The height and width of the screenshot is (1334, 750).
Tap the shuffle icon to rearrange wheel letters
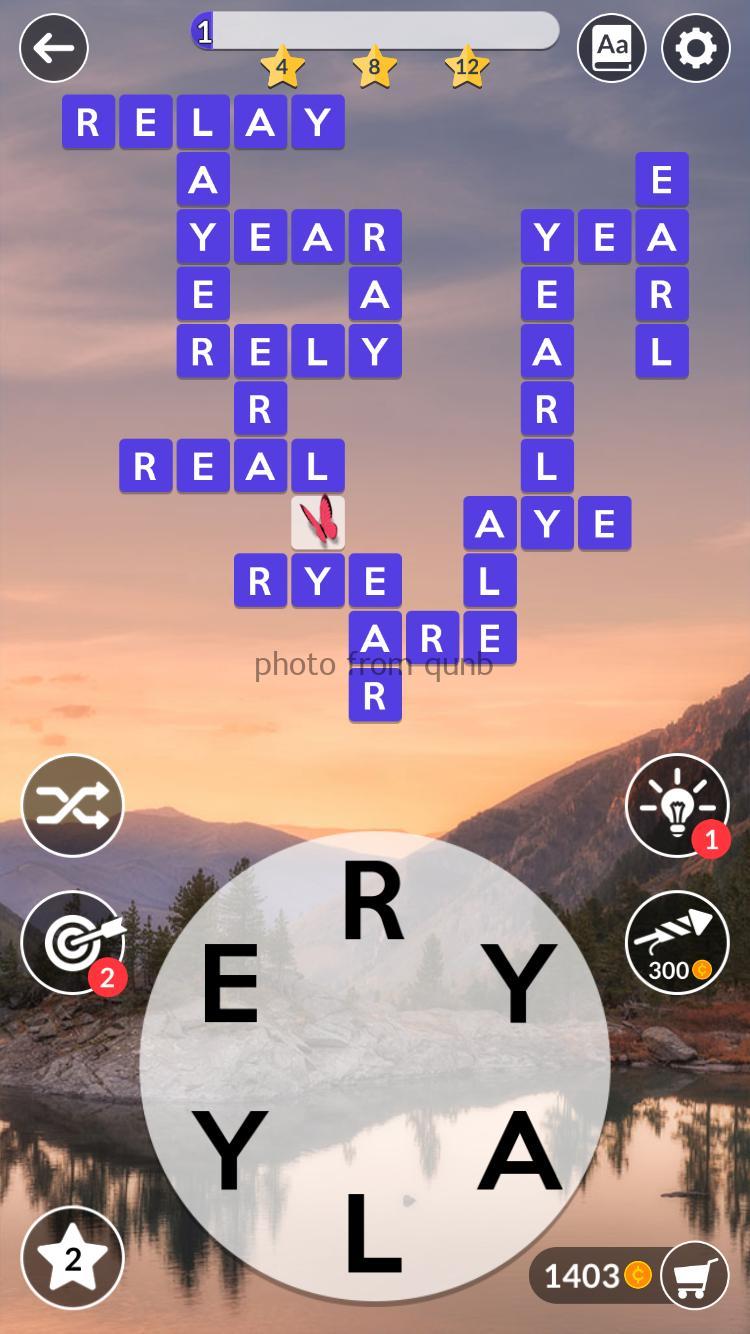click(71, 805)
